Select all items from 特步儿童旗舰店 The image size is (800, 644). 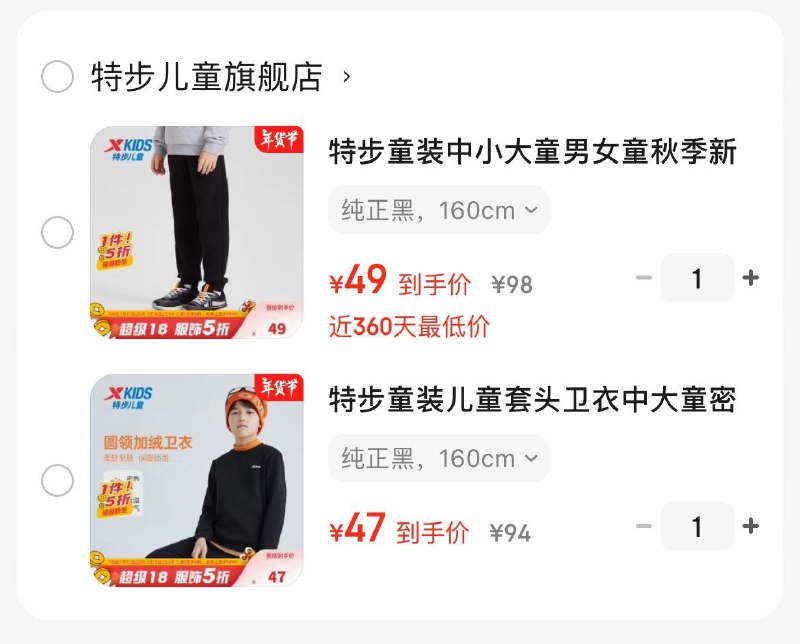(x=57, y=76)
